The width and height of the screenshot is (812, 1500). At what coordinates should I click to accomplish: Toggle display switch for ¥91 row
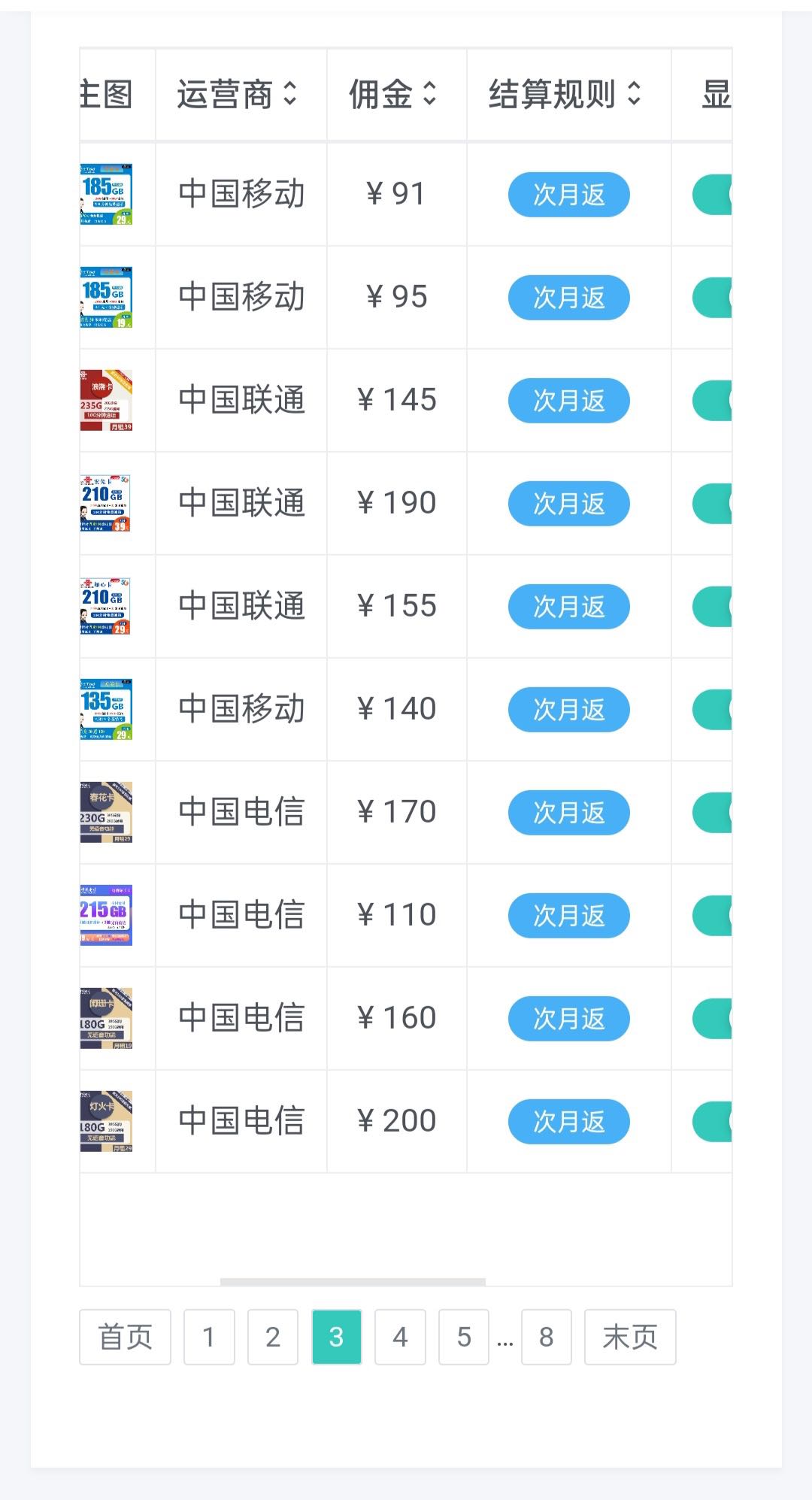point(712,195)
